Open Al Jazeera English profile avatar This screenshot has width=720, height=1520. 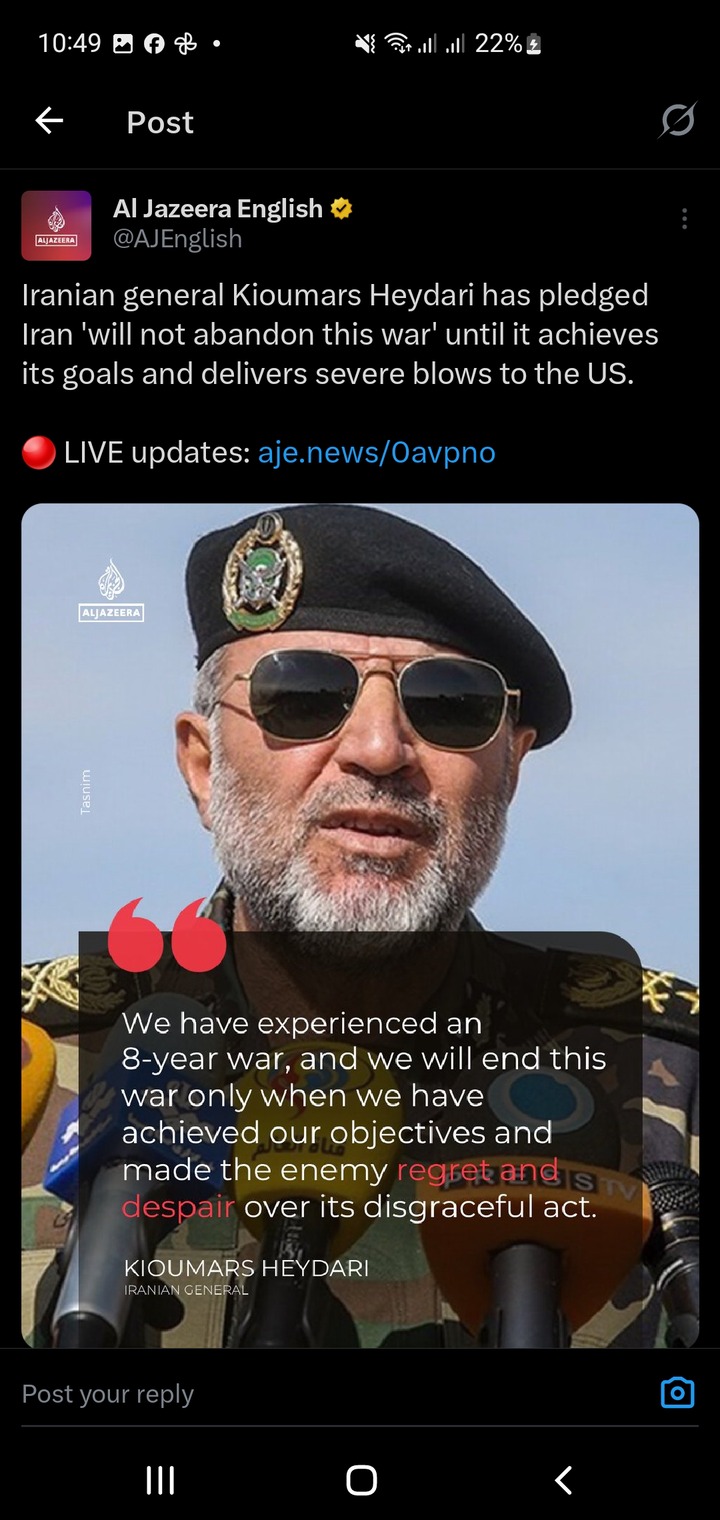click(x=56, y=225)
